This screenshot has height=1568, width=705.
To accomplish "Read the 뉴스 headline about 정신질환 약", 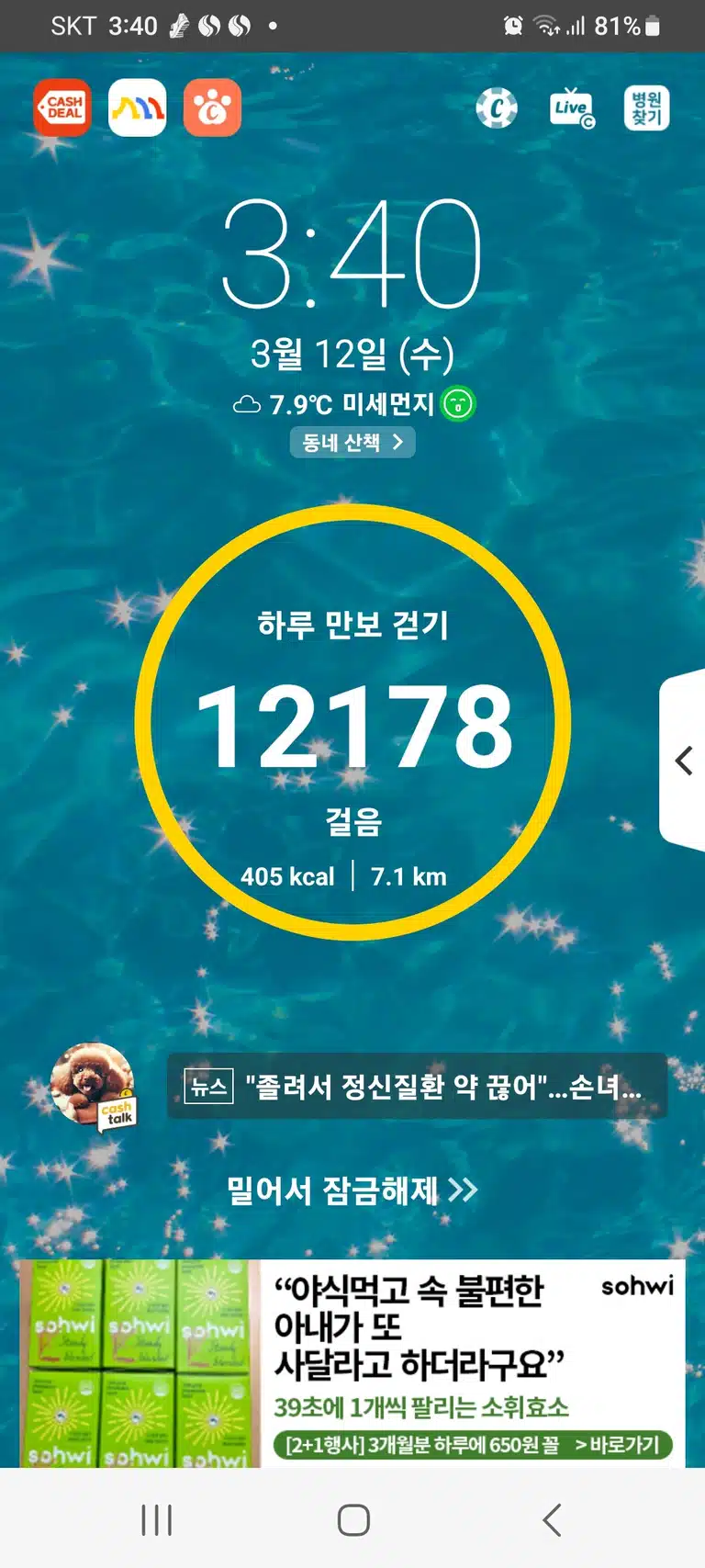I will (x=417, y=1087).
